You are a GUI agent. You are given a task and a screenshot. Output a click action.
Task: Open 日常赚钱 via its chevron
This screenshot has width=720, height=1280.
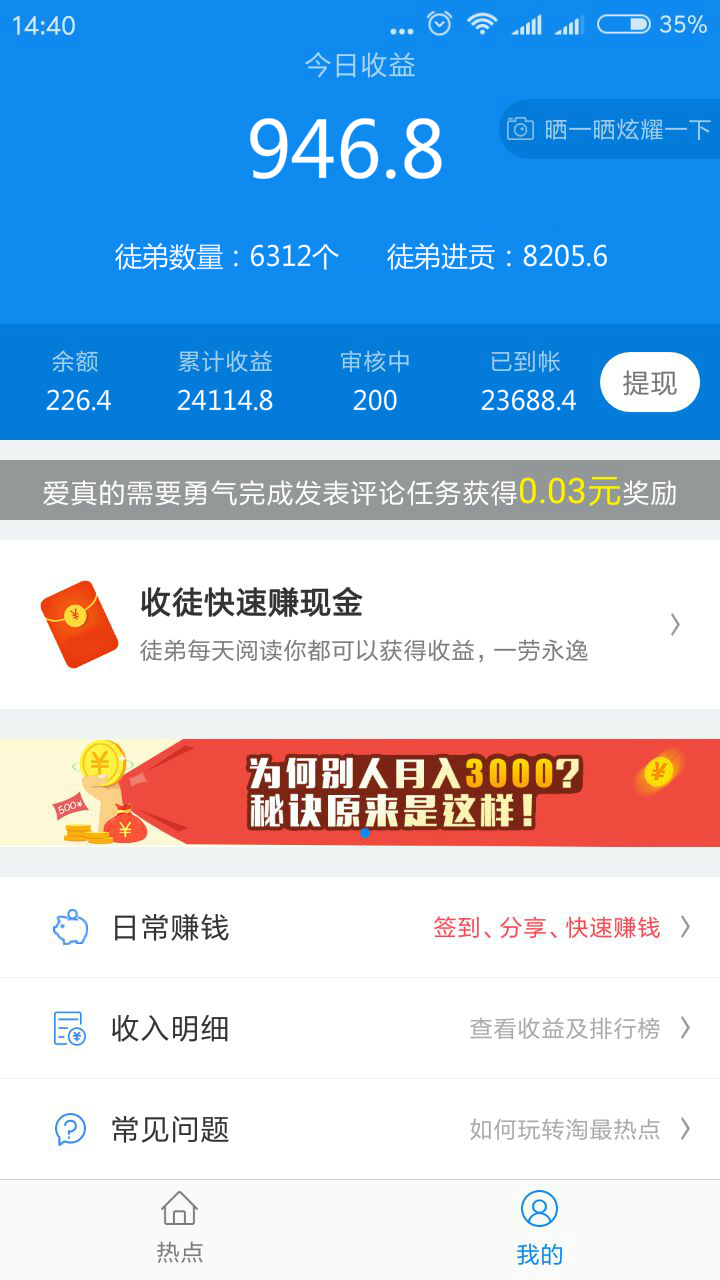coord(686,927)
